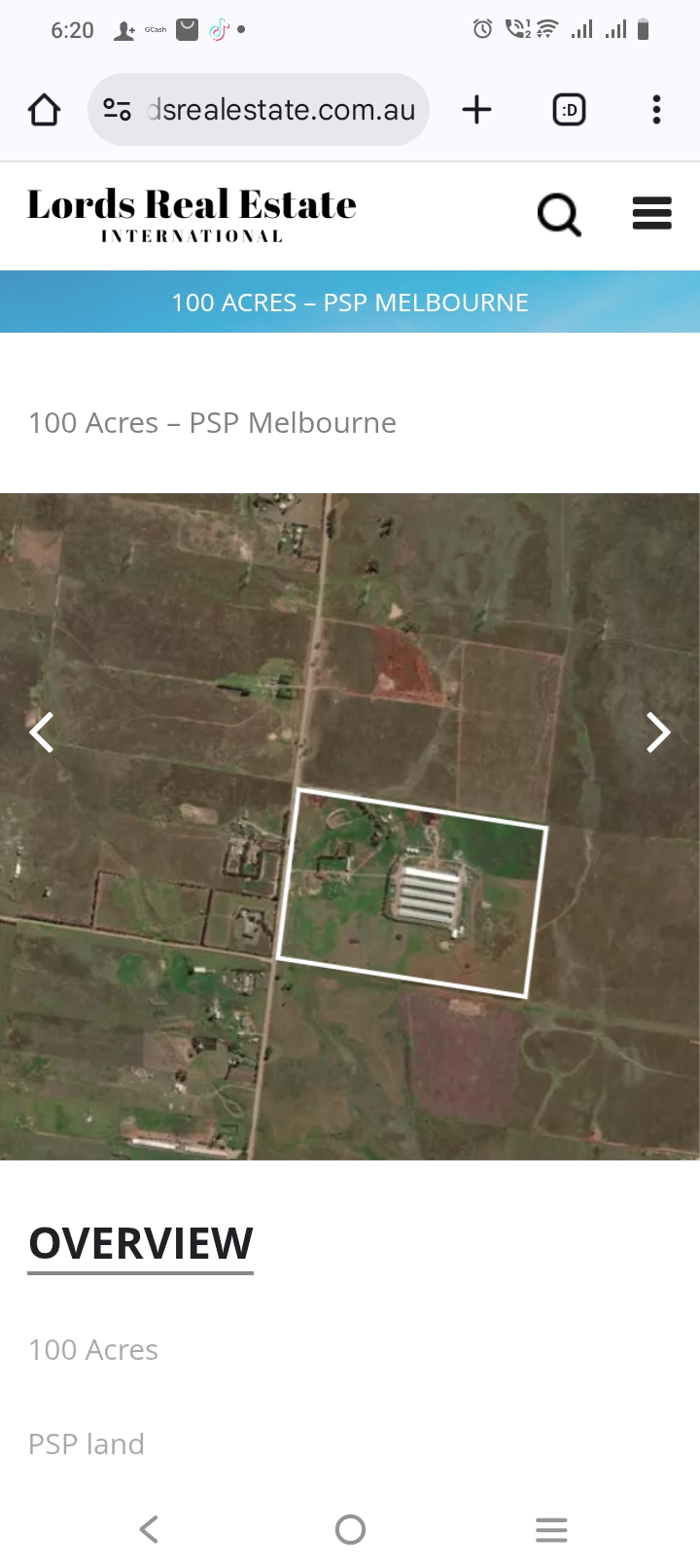Open a new browser tab
Image resolution: width=700 pixels, height=1568 pixels.
pos(476,110)
